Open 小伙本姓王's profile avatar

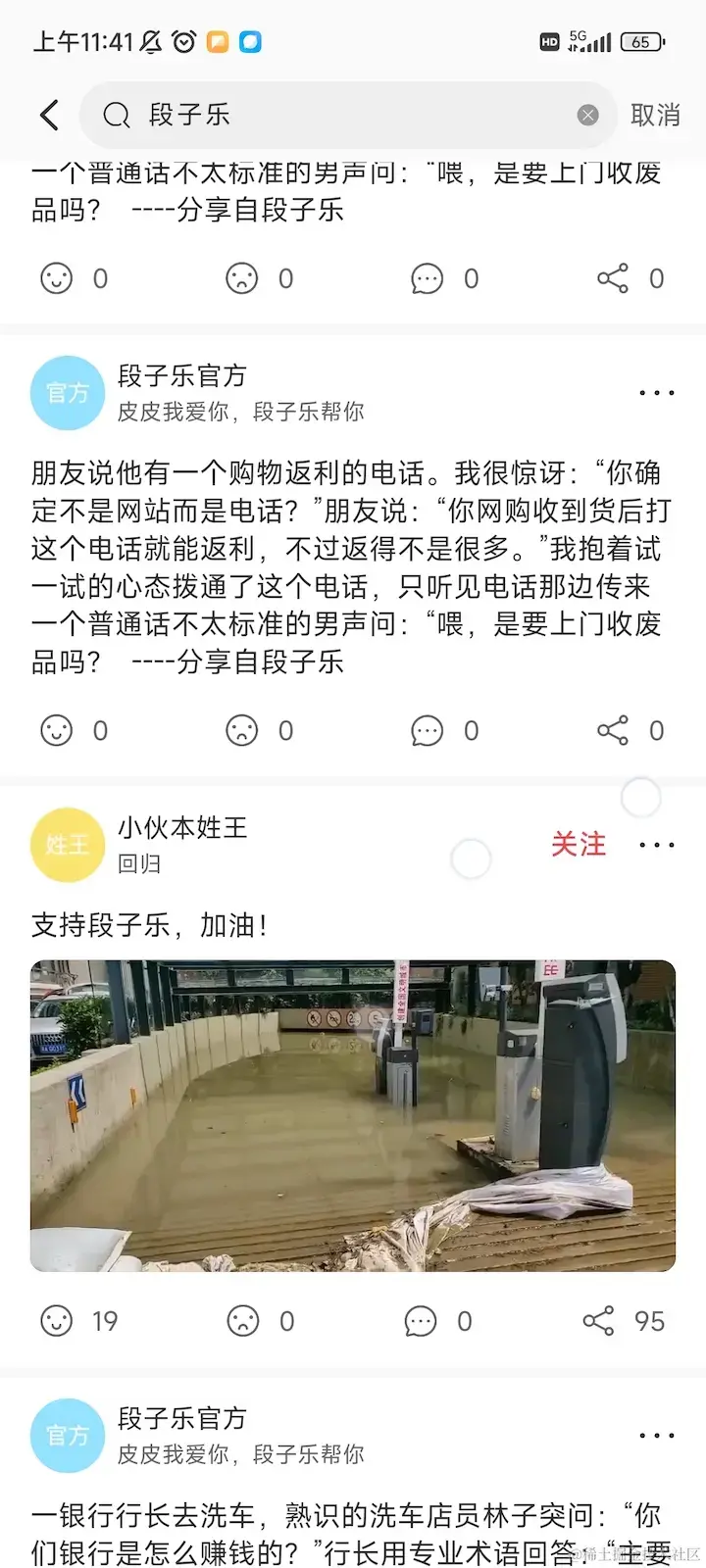68,845
